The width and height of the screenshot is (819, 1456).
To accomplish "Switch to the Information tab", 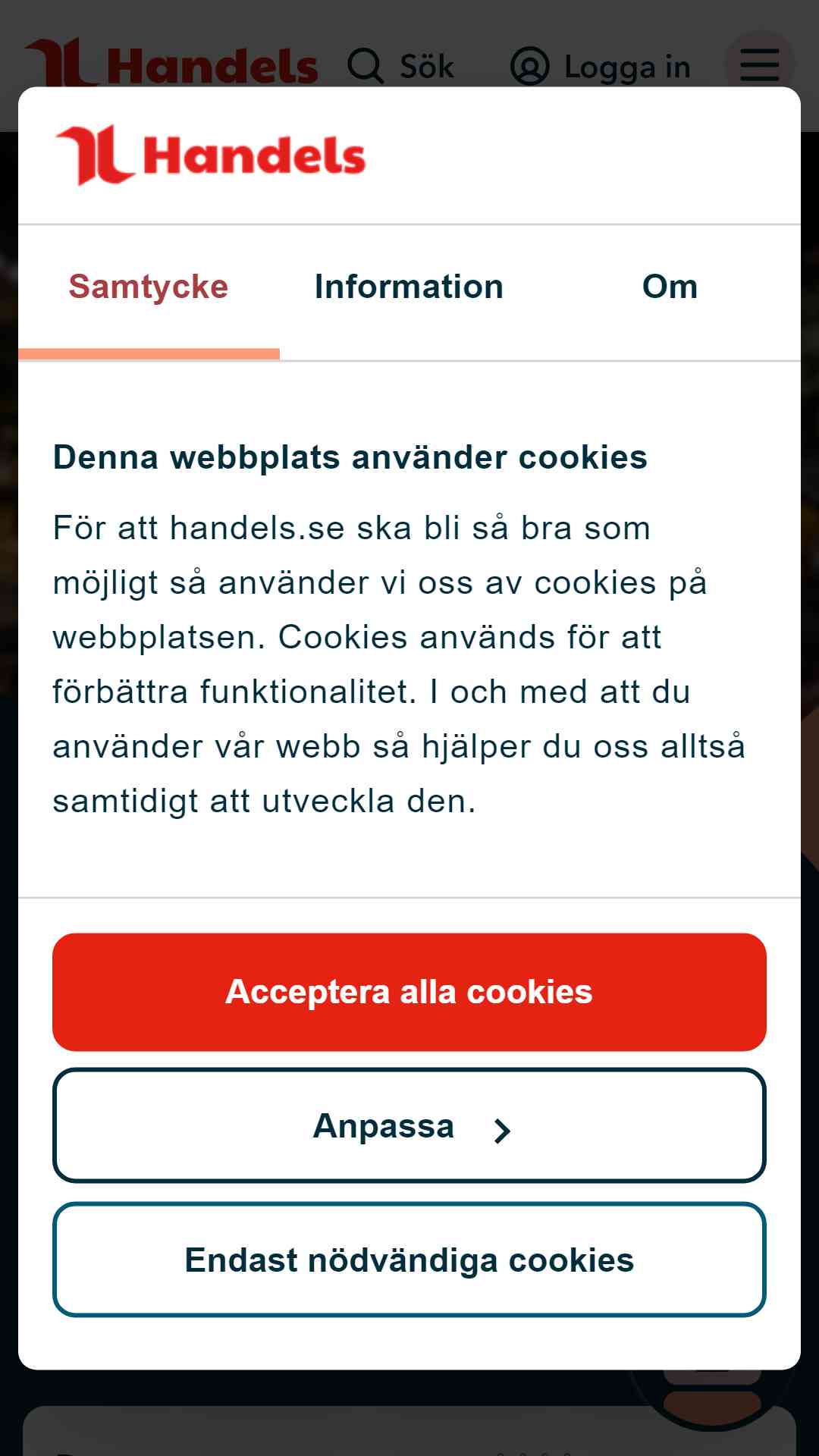I will coord(409,287).
